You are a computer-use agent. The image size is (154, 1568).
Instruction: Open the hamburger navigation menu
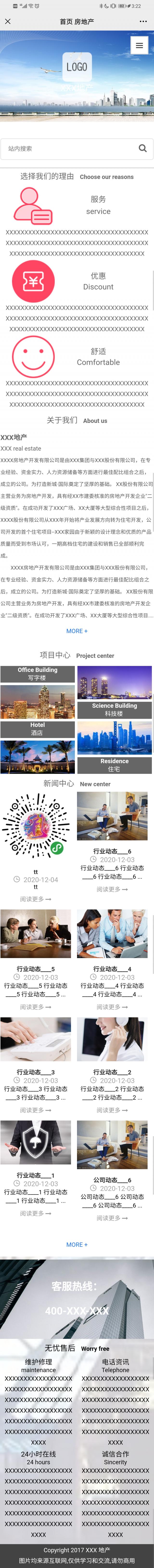[x=139, y=45]
